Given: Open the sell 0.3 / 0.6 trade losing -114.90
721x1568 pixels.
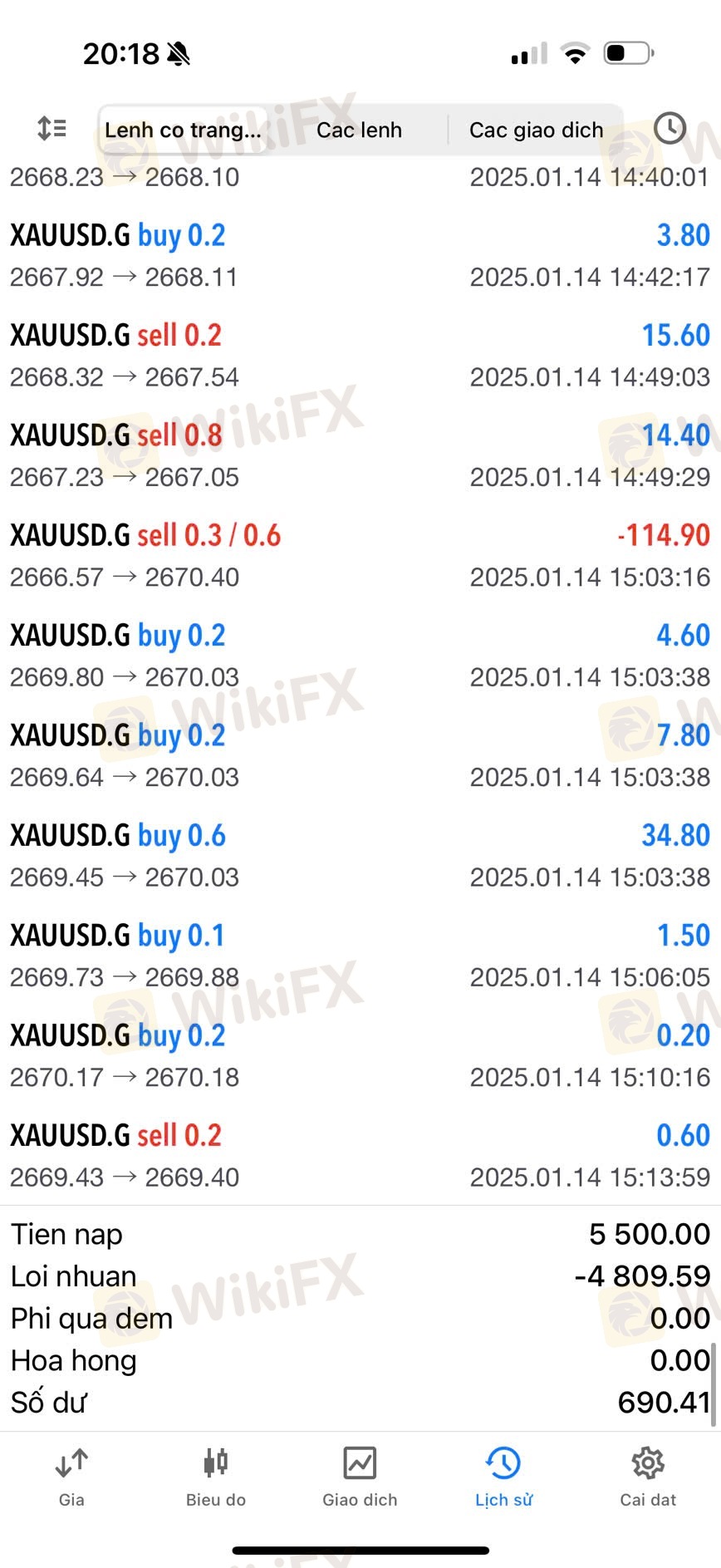Looking at the screenshot, I should click(360, 555).
